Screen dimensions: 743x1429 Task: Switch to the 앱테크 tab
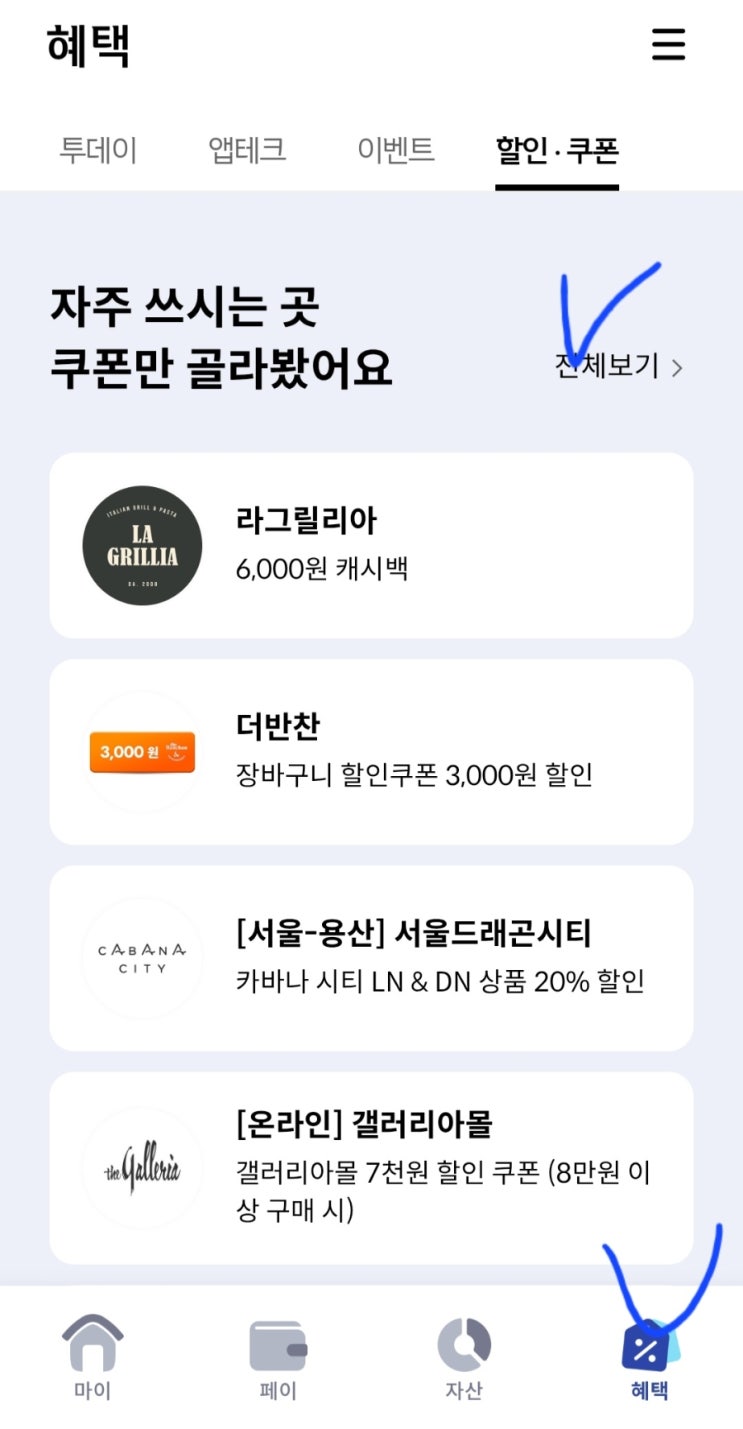247,150
